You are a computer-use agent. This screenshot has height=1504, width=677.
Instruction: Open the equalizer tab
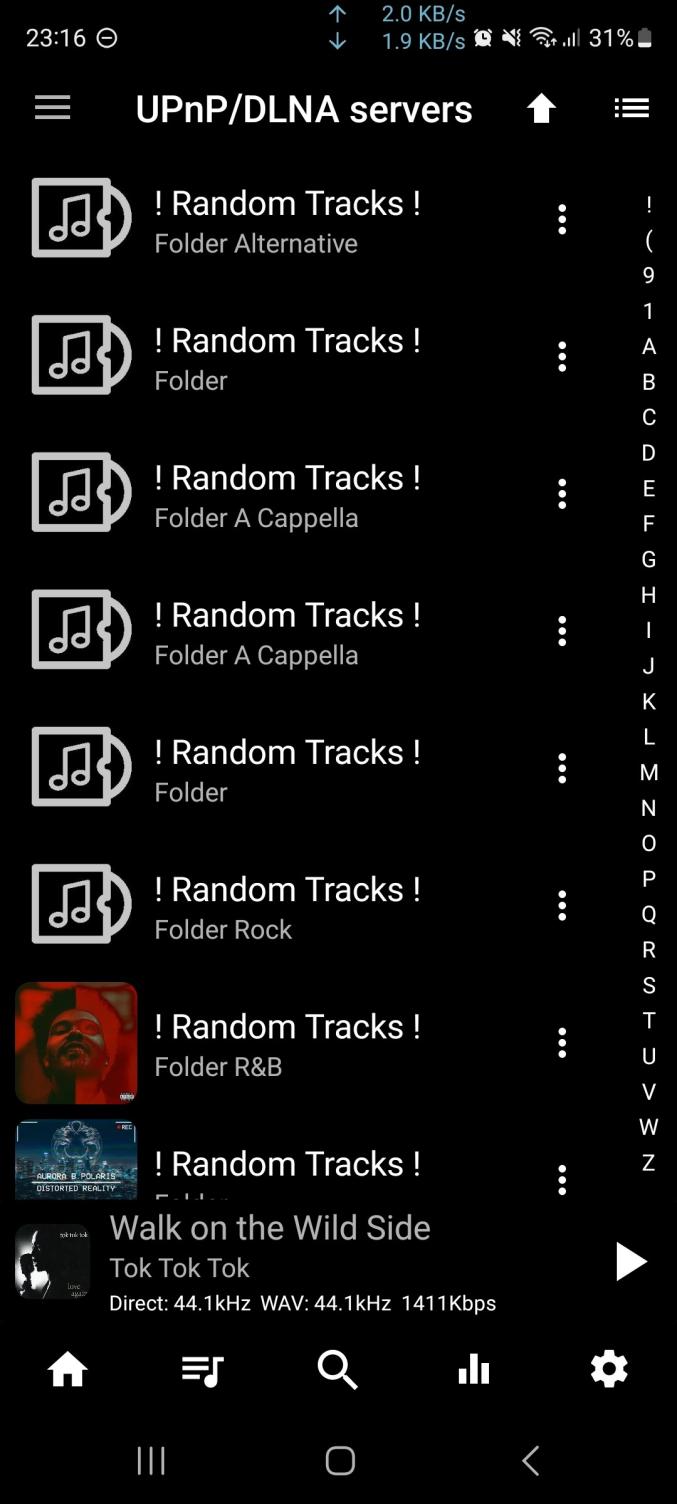tap(474, 1369)
